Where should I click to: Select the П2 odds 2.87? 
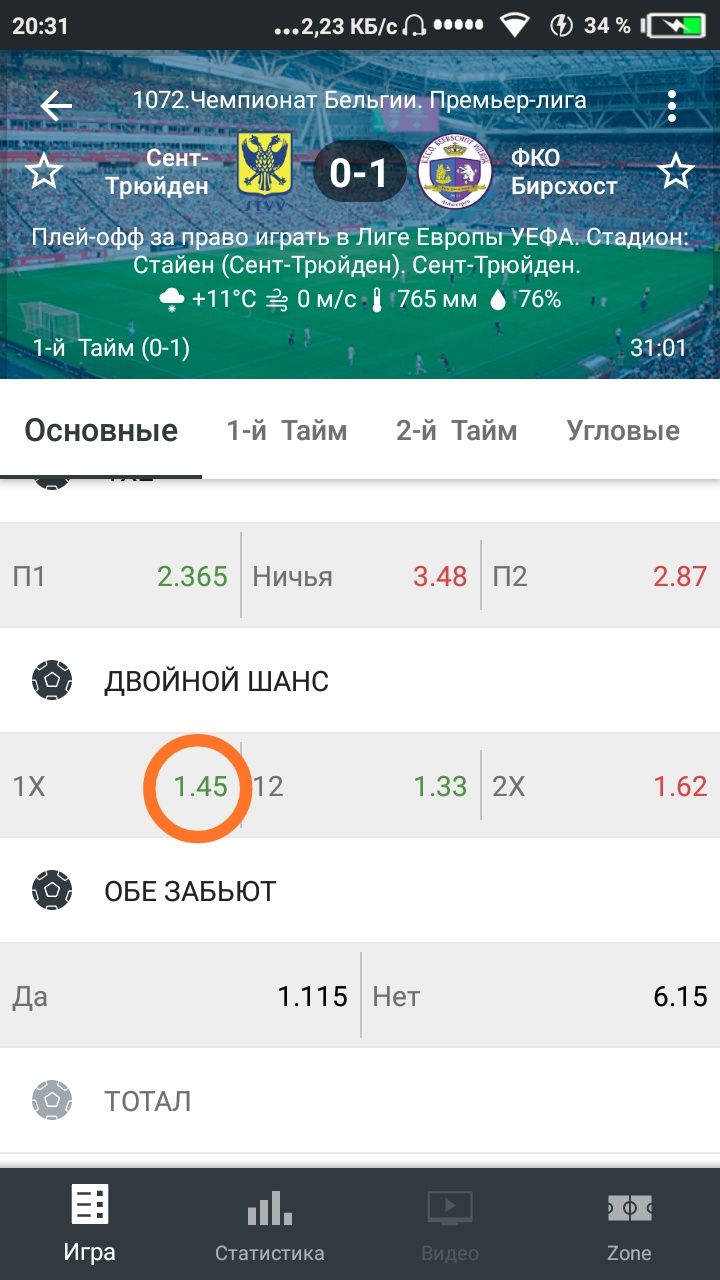click(x=600, y=576)
